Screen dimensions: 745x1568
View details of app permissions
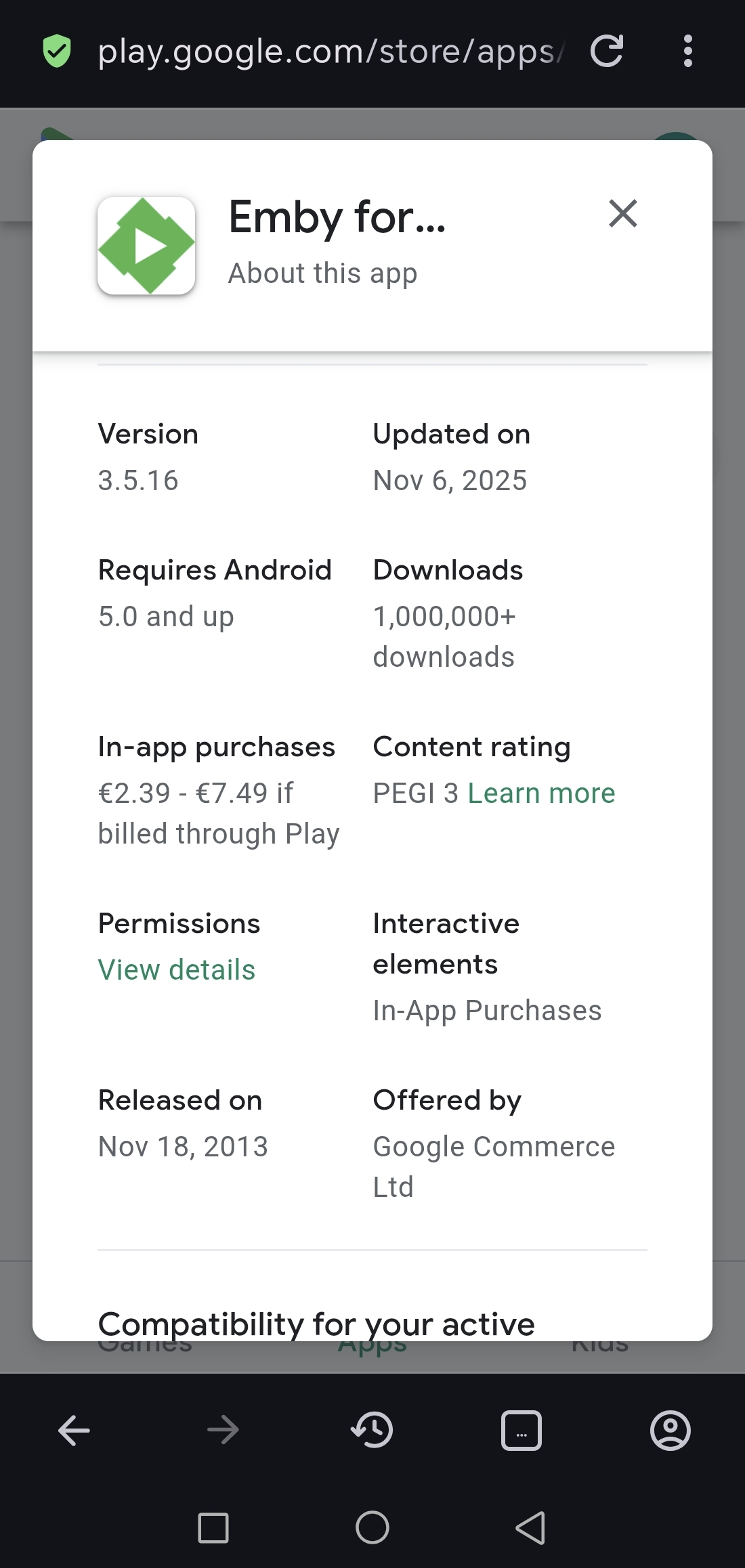[177, 970]
